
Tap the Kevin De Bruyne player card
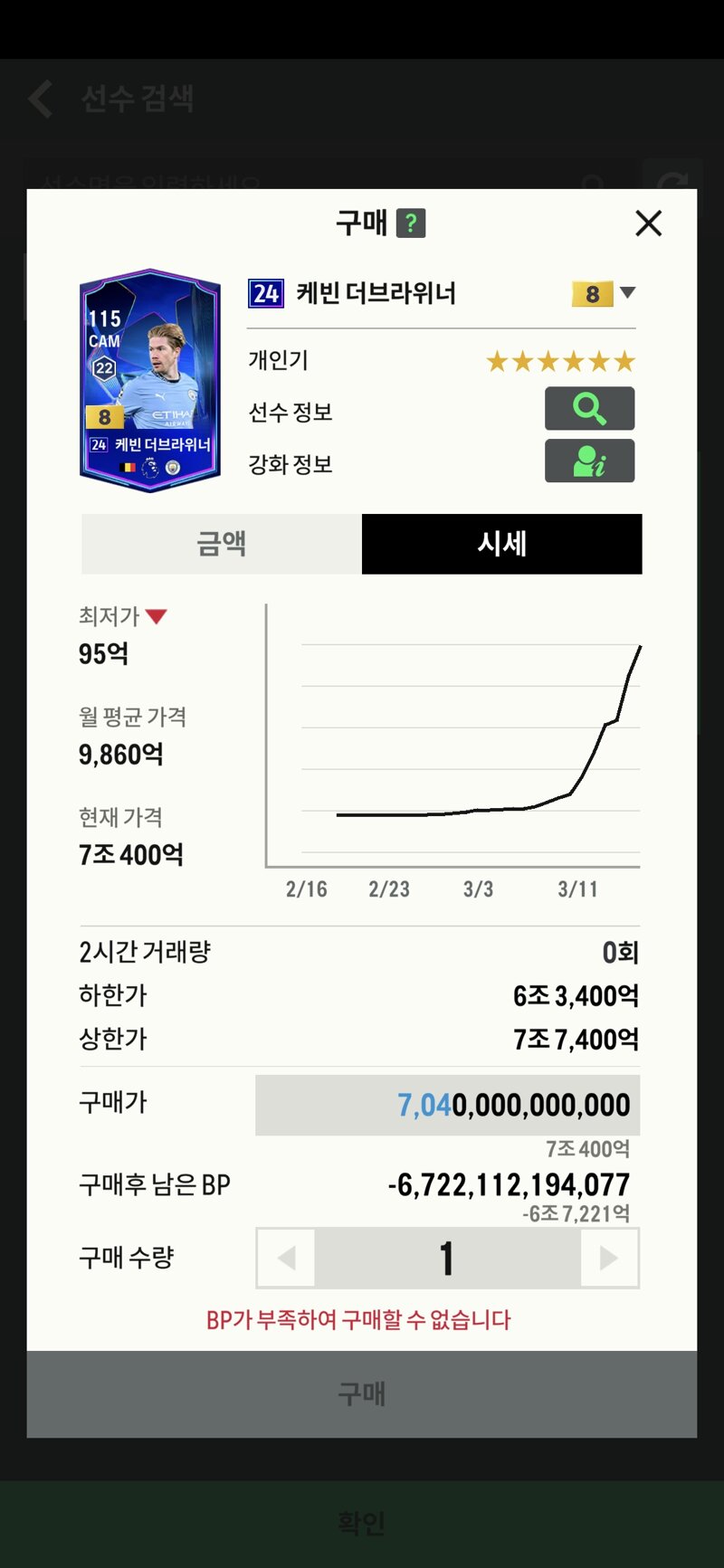click(150, 380)
